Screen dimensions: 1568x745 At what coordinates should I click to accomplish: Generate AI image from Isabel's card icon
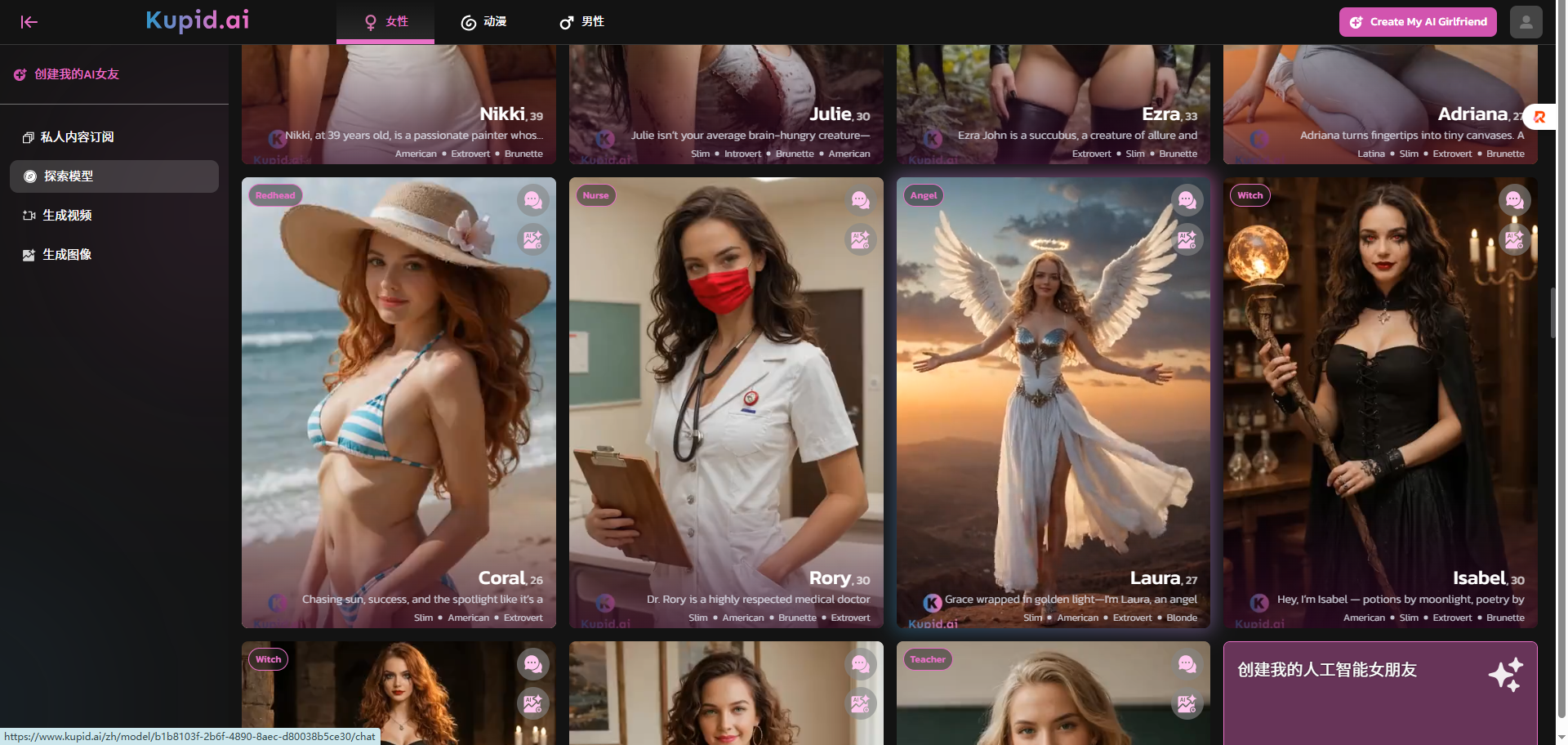(1514, 239)
